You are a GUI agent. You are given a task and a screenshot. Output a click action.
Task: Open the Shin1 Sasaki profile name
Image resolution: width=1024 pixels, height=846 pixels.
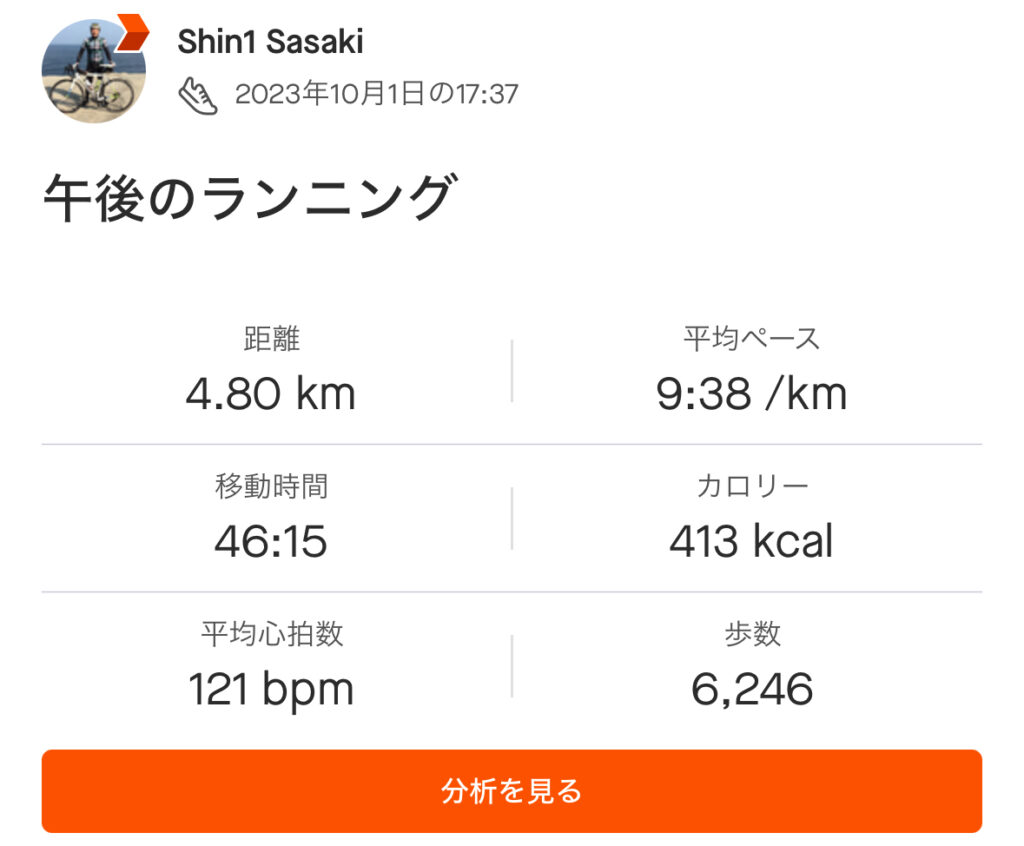point(270,42)
